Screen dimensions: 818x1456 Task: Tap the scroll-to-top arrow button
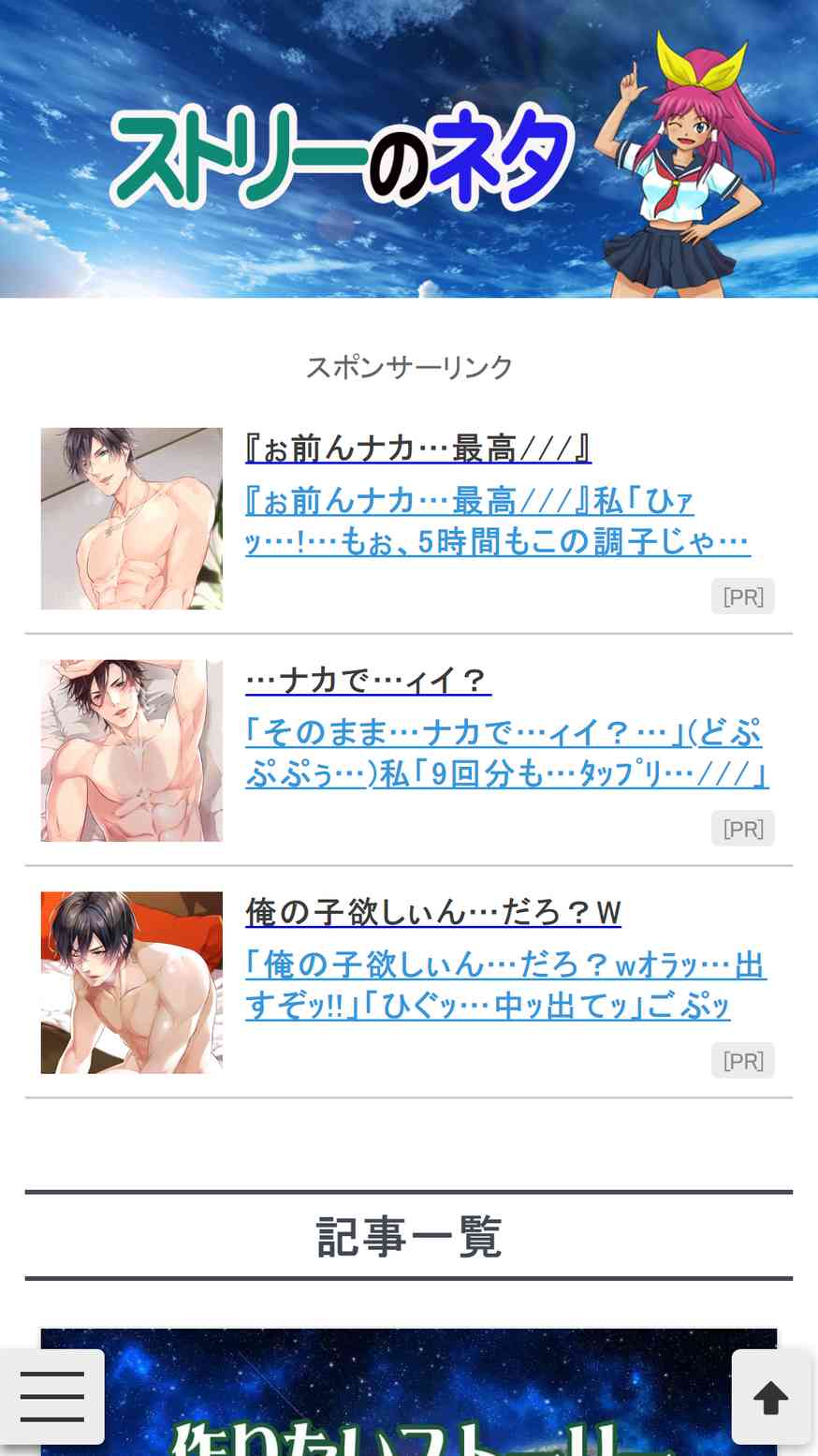coord(771,1397)
